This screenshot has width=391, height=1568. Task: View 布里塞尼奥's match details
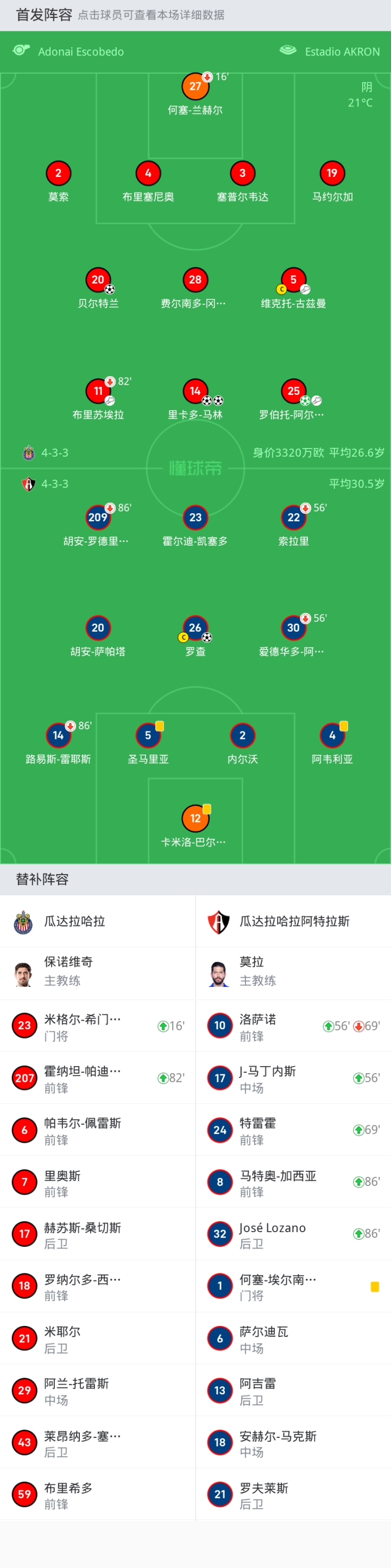pos(148,174)
